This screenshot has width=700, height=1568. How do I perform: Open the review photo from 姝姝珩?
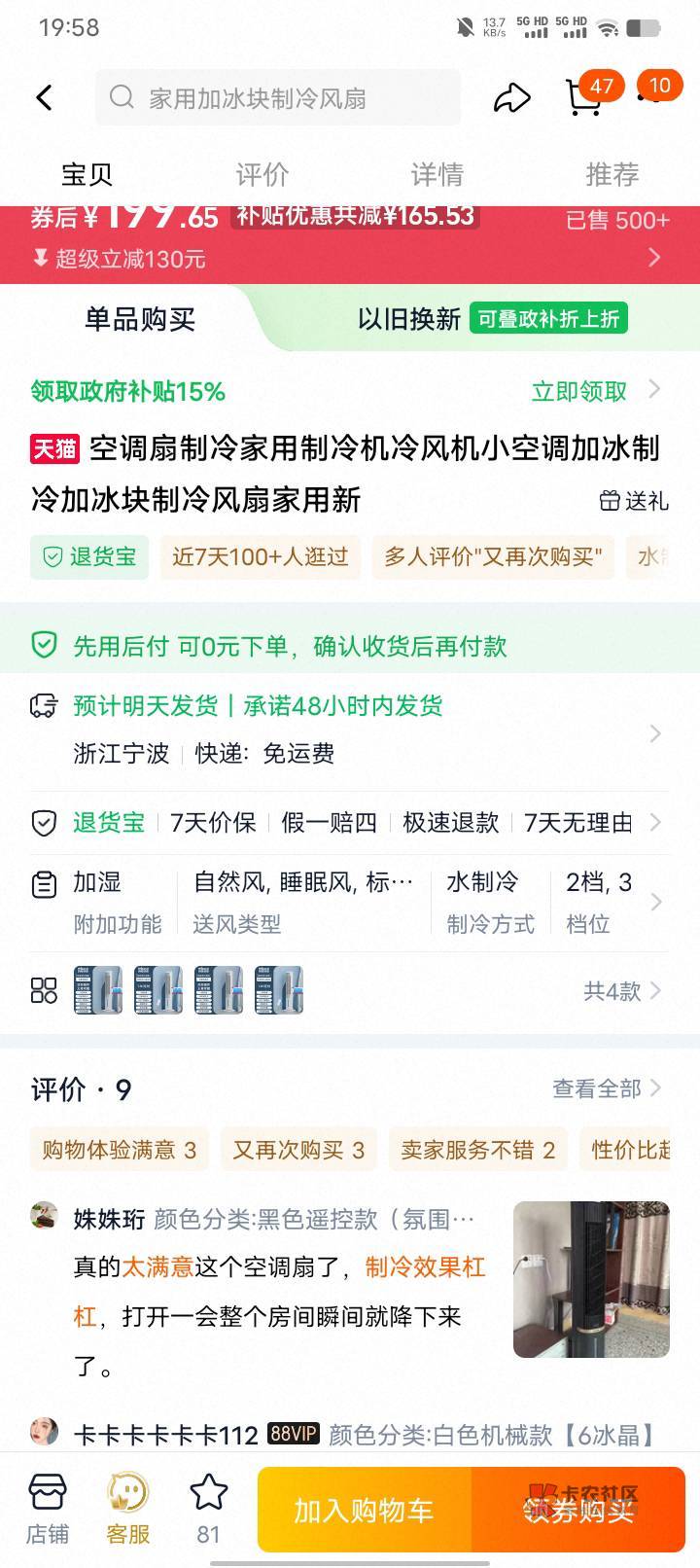coord(591,1279)
